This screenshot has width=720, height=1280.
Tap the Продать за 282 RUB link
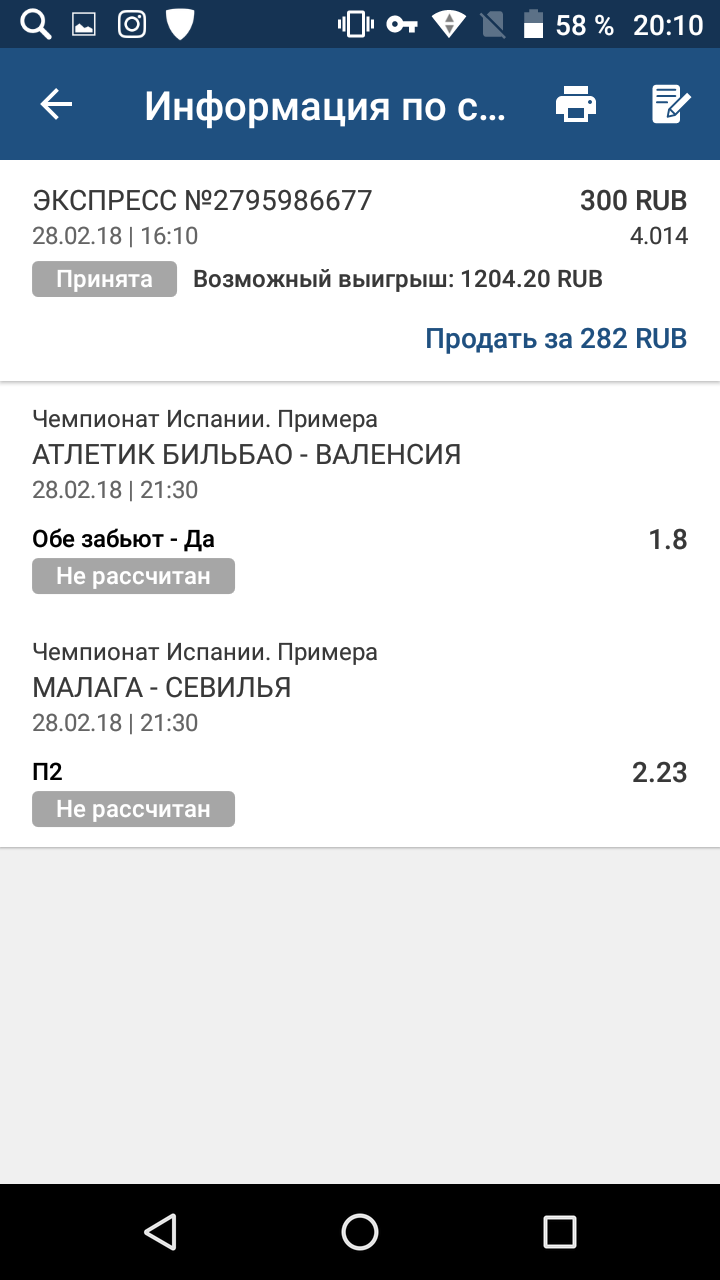pos(556,339)
